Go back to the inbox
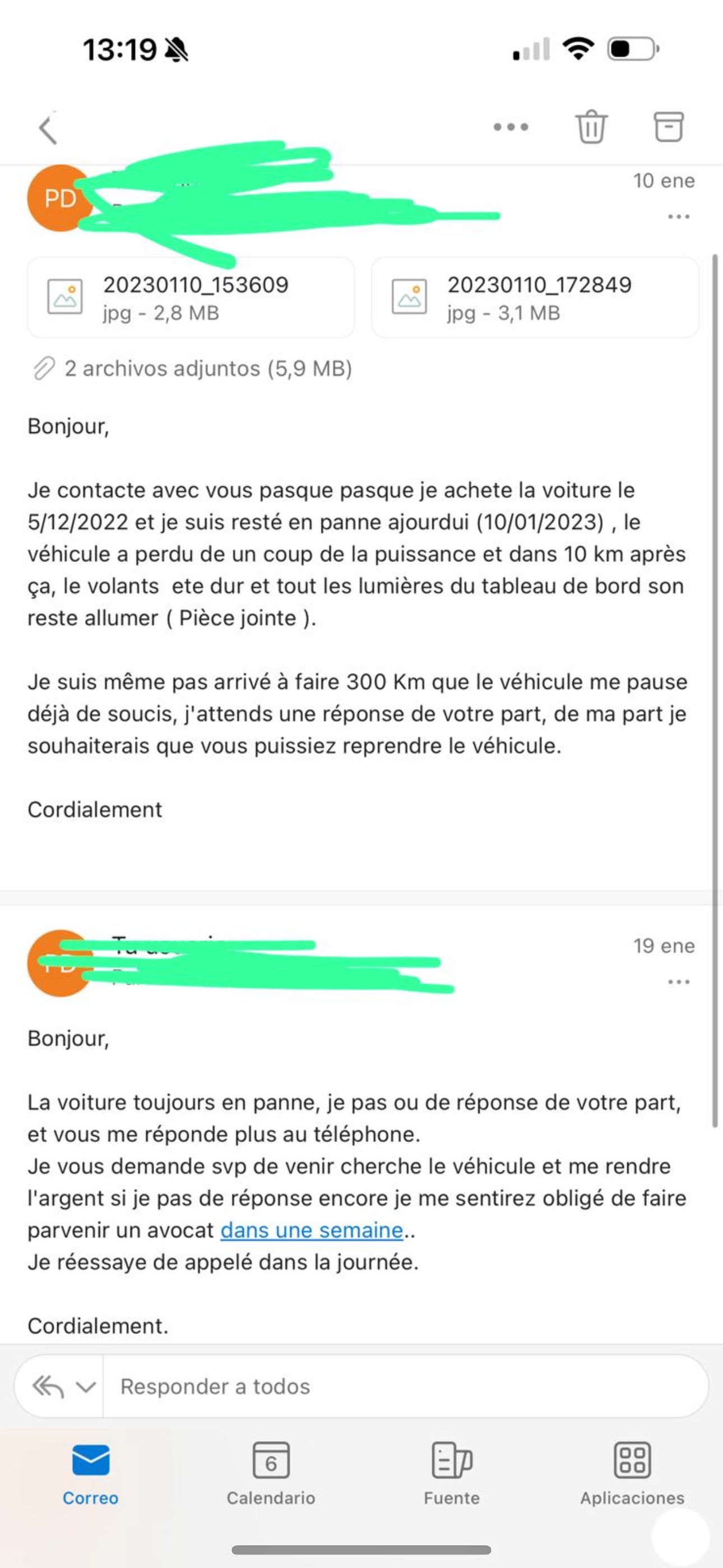The image size is (723, 1568). 48,130
